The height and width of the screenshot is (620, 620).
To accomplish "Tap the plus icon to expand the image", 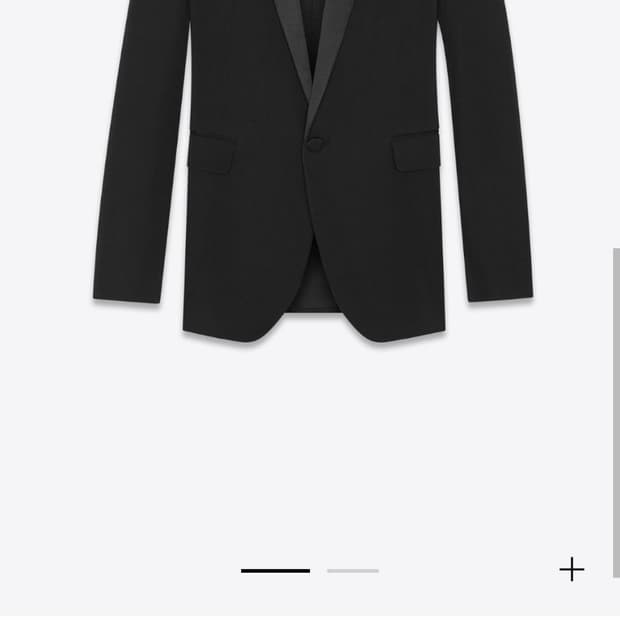I will point(571,570).
